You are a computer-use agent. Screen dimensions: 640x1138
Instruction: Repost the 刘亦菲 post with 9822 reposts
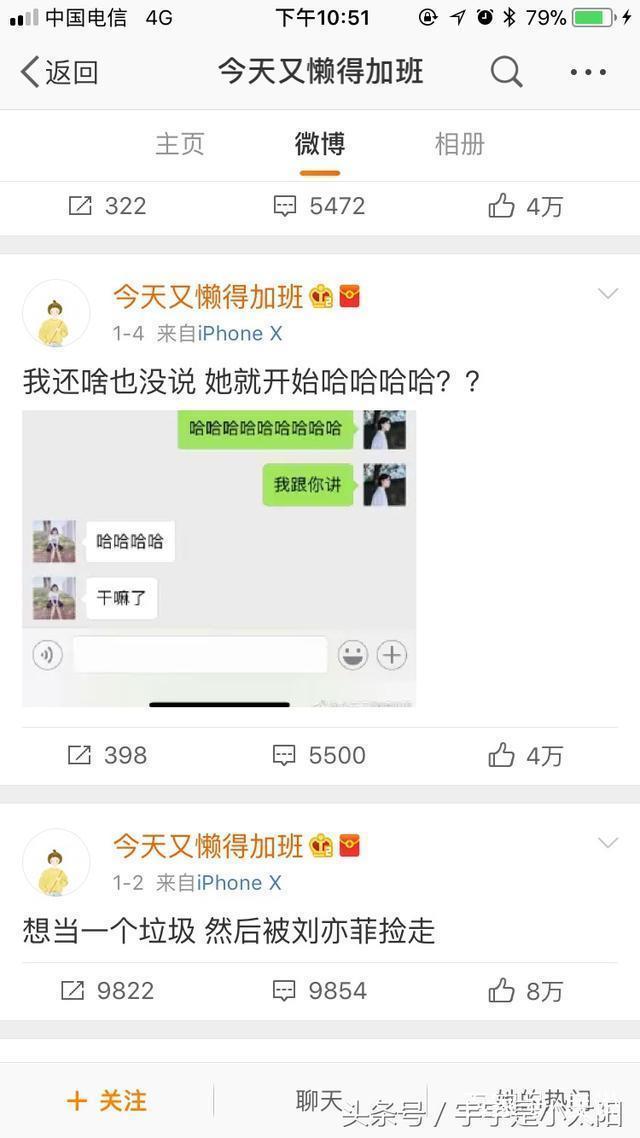(107, 991)
